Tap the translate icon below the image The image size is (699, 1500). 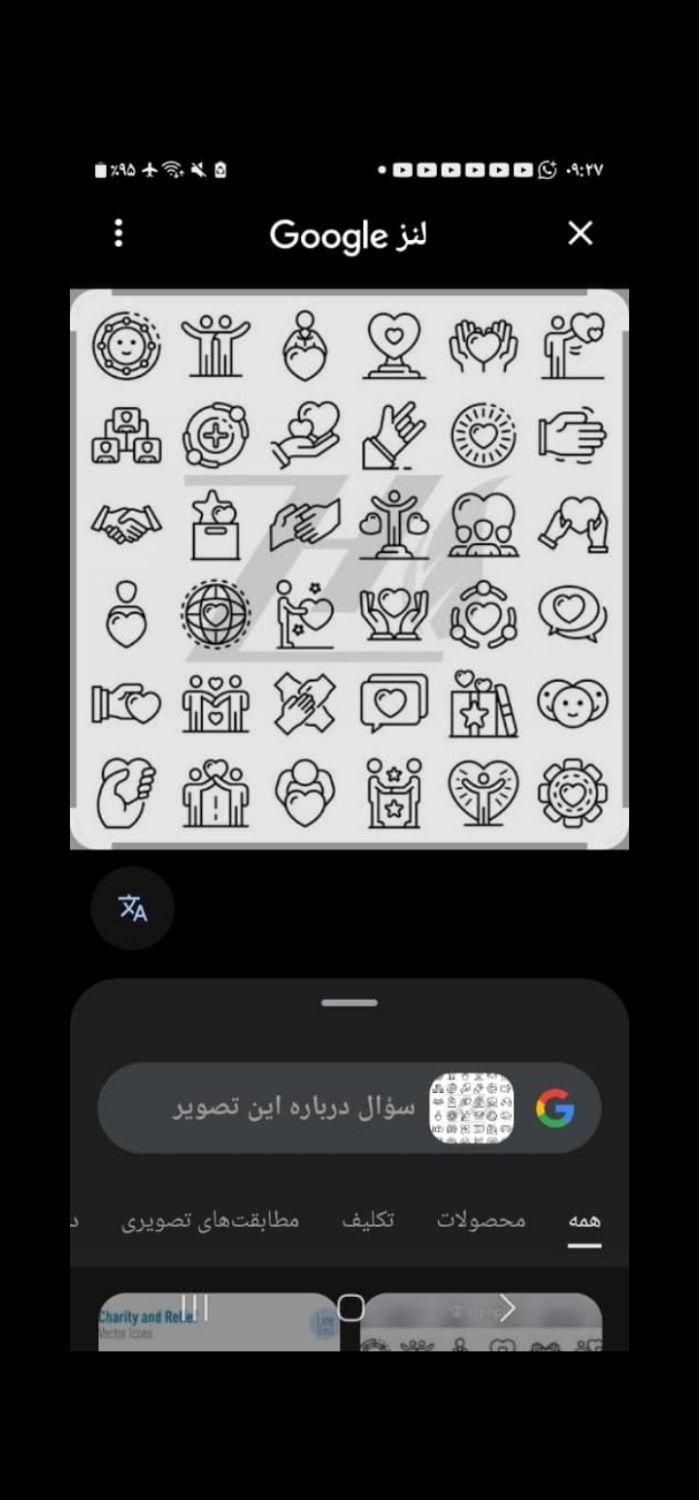tap(133, 908)
